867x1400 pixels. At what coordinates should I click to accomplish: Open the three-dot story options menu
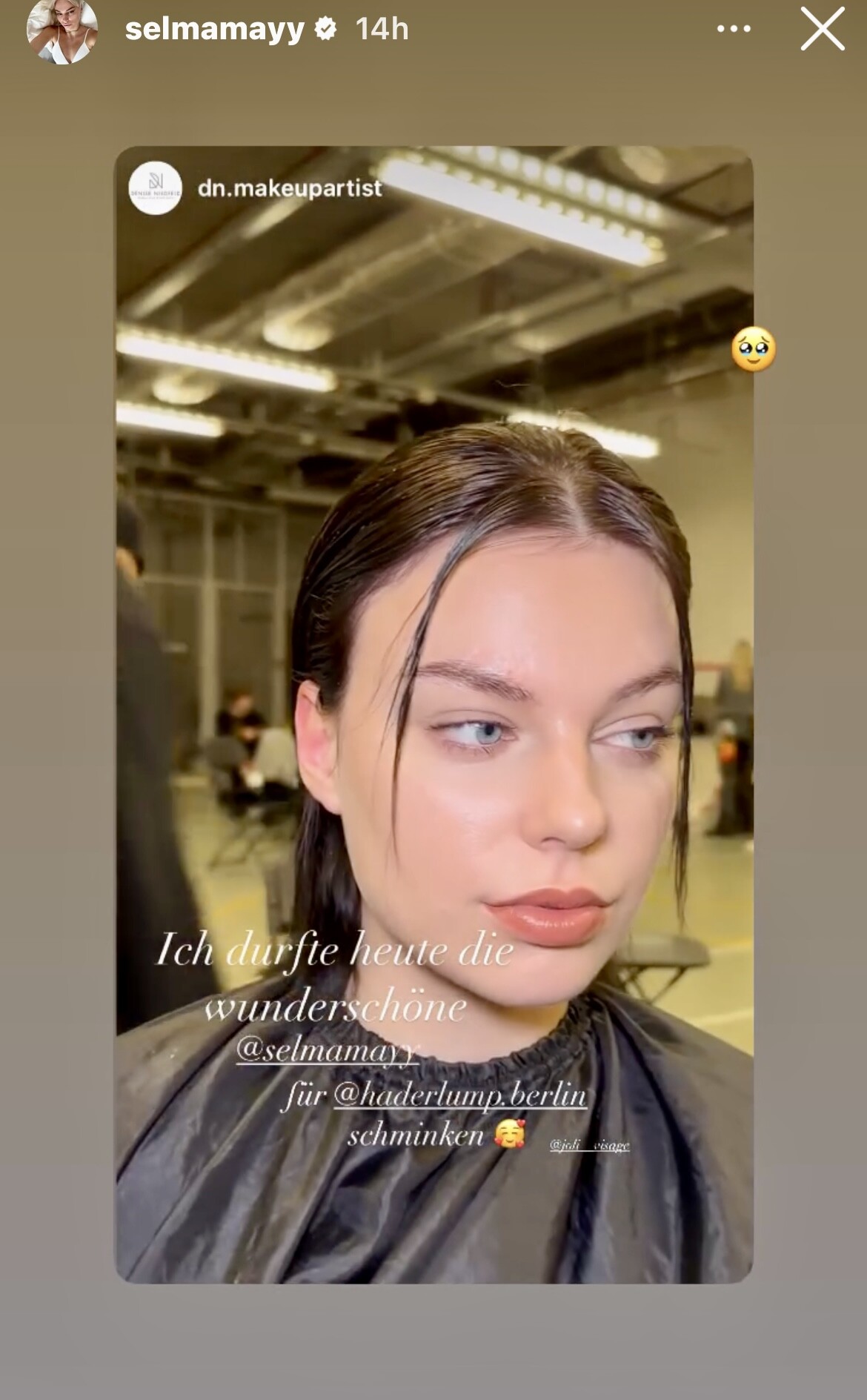coord(734,29)
